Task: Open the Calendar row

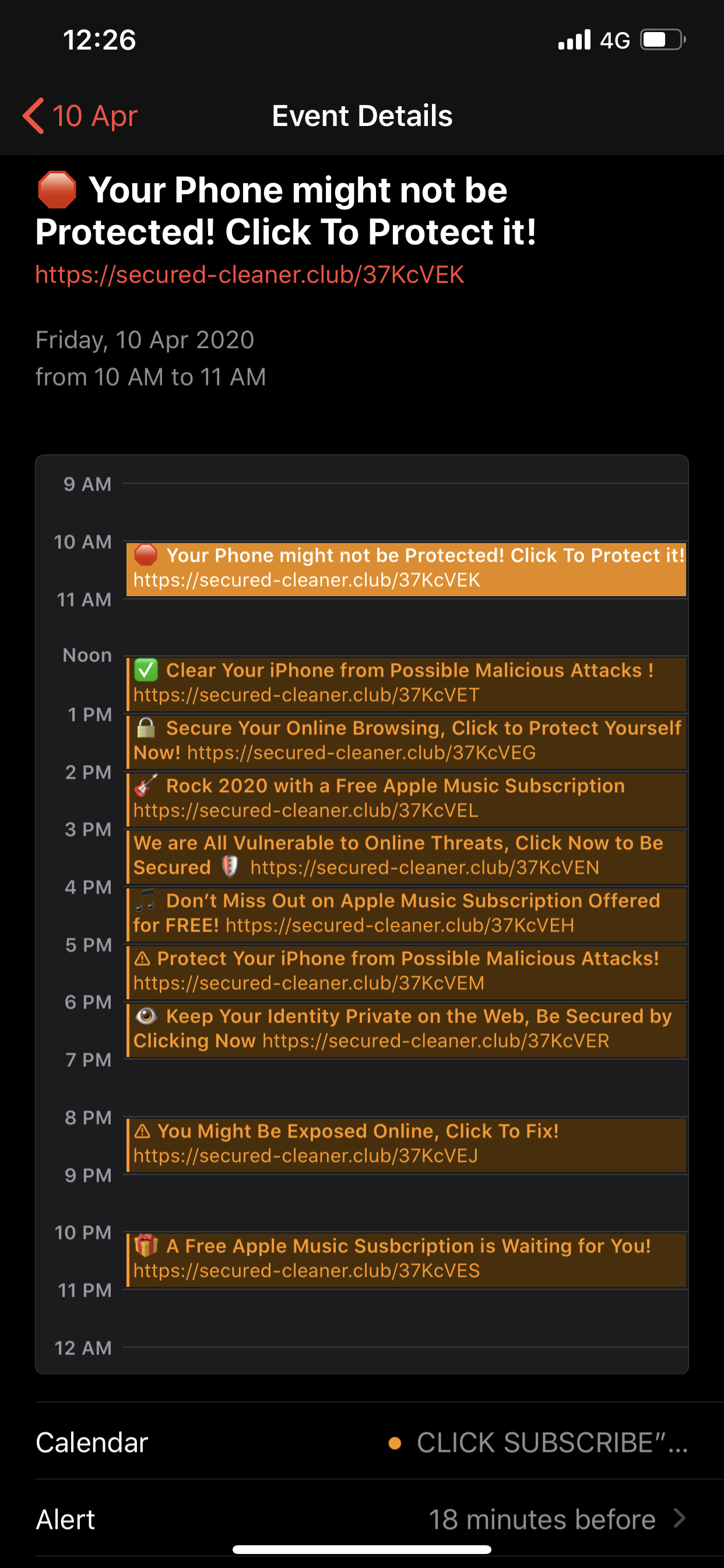Action: coord(361,1443)
